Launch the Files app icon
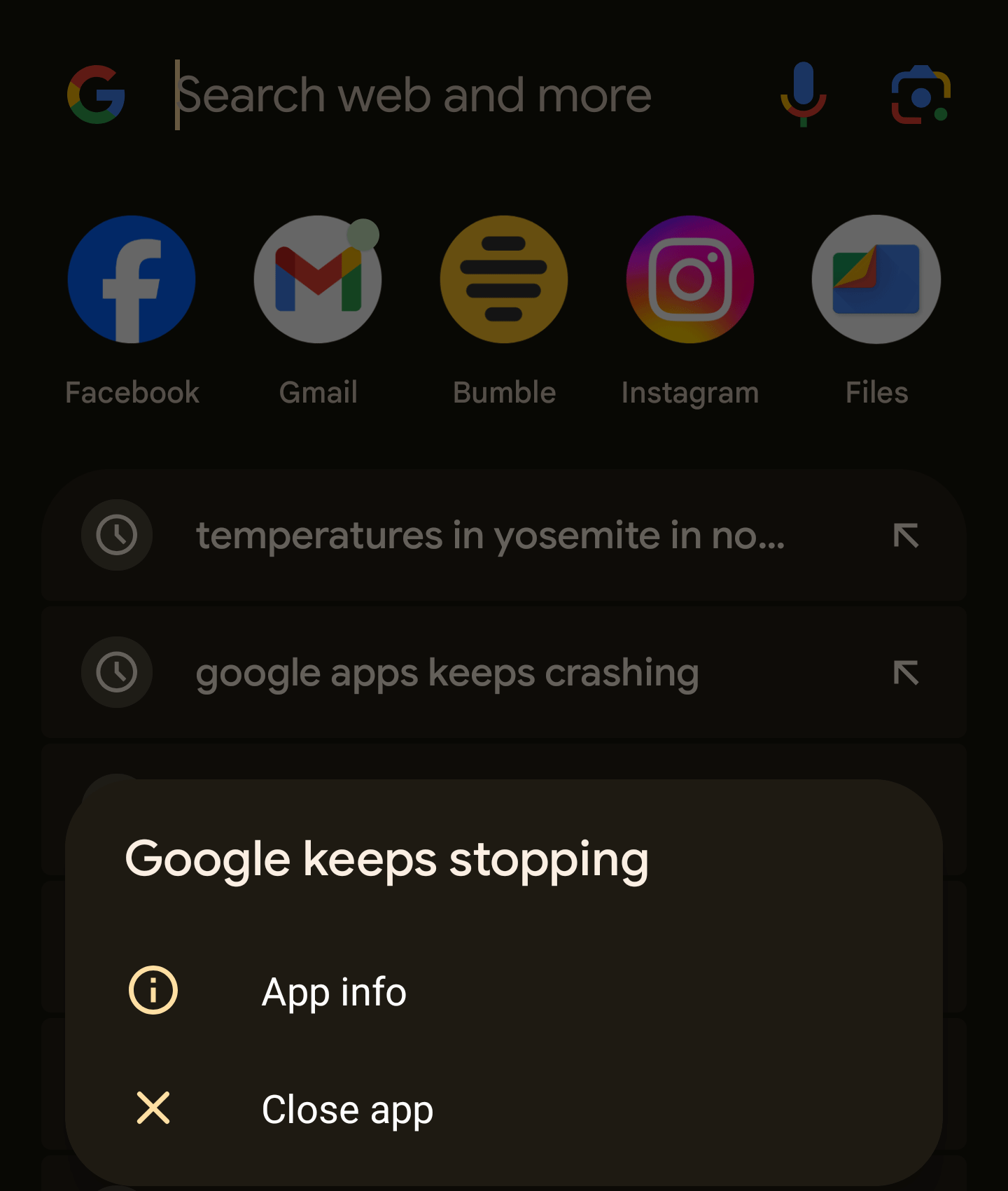The image size is (1008, 1191). tap(876, 279)
